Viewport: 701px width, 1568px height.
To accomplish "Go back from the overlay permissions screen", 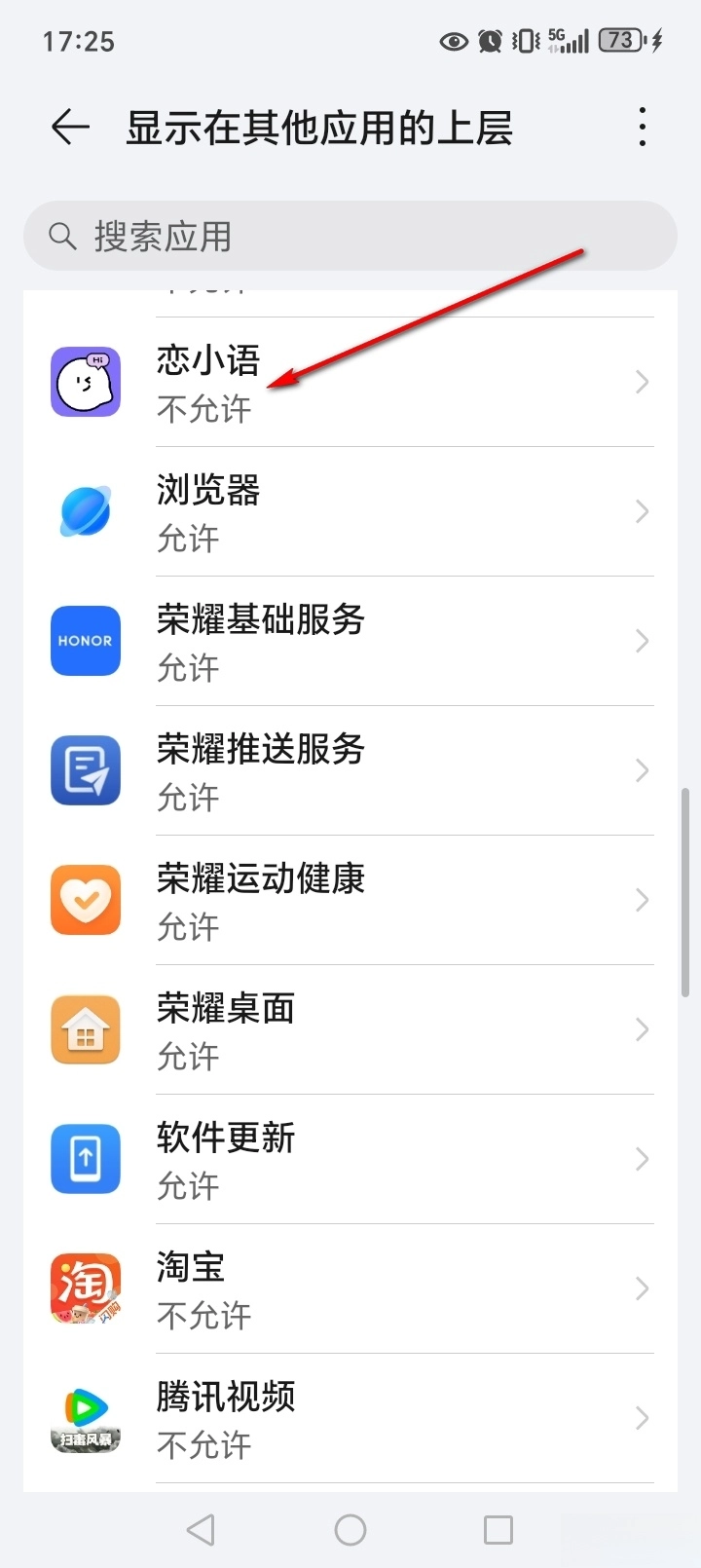I will [70, 128].
